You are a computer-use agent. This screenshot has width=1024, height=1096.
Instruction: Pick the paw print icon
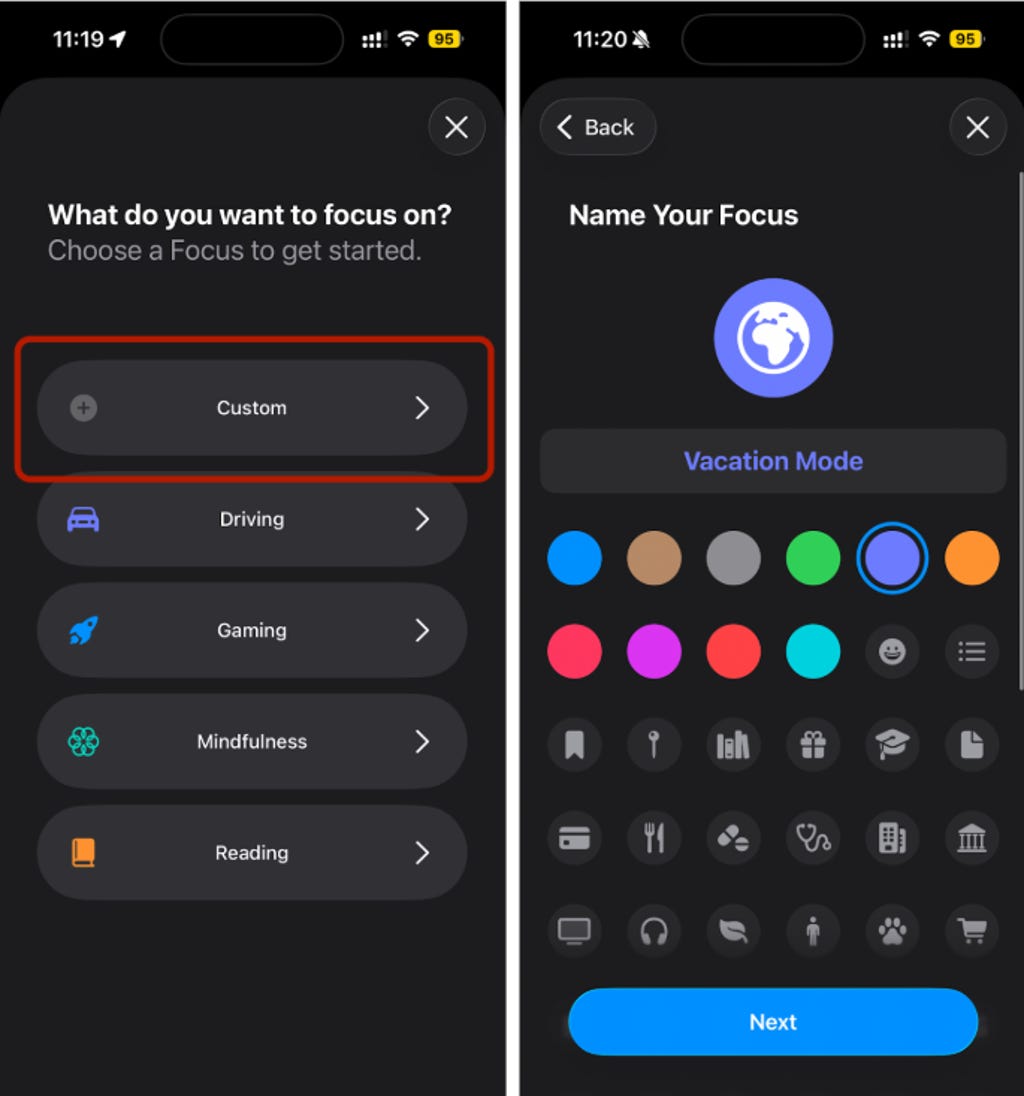(892, 931)
